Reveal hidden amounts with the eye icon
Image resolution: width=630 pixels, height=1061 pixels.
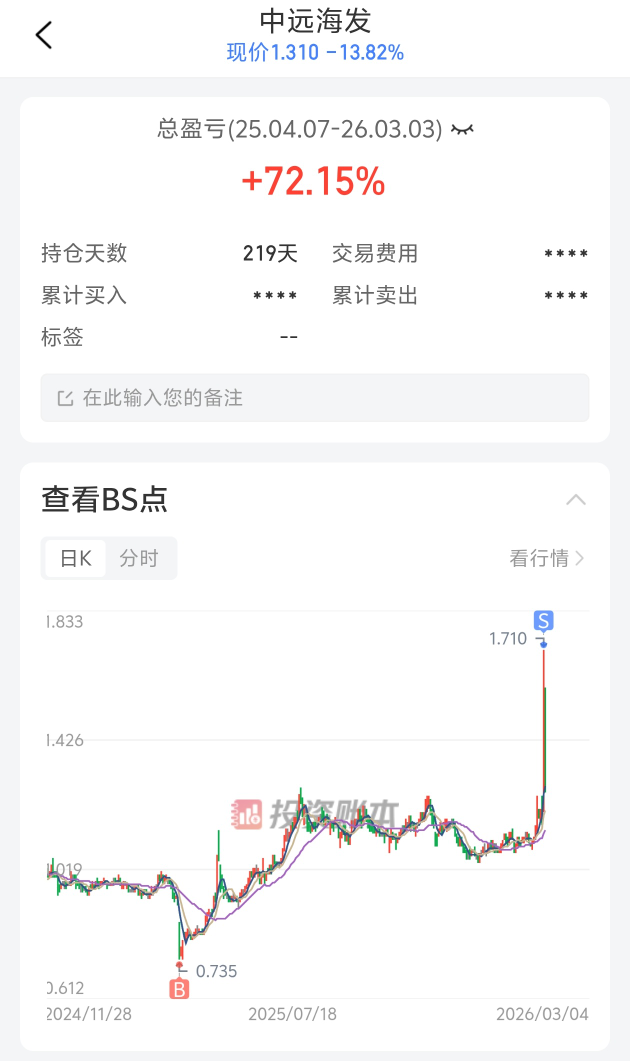click(461, 129)
